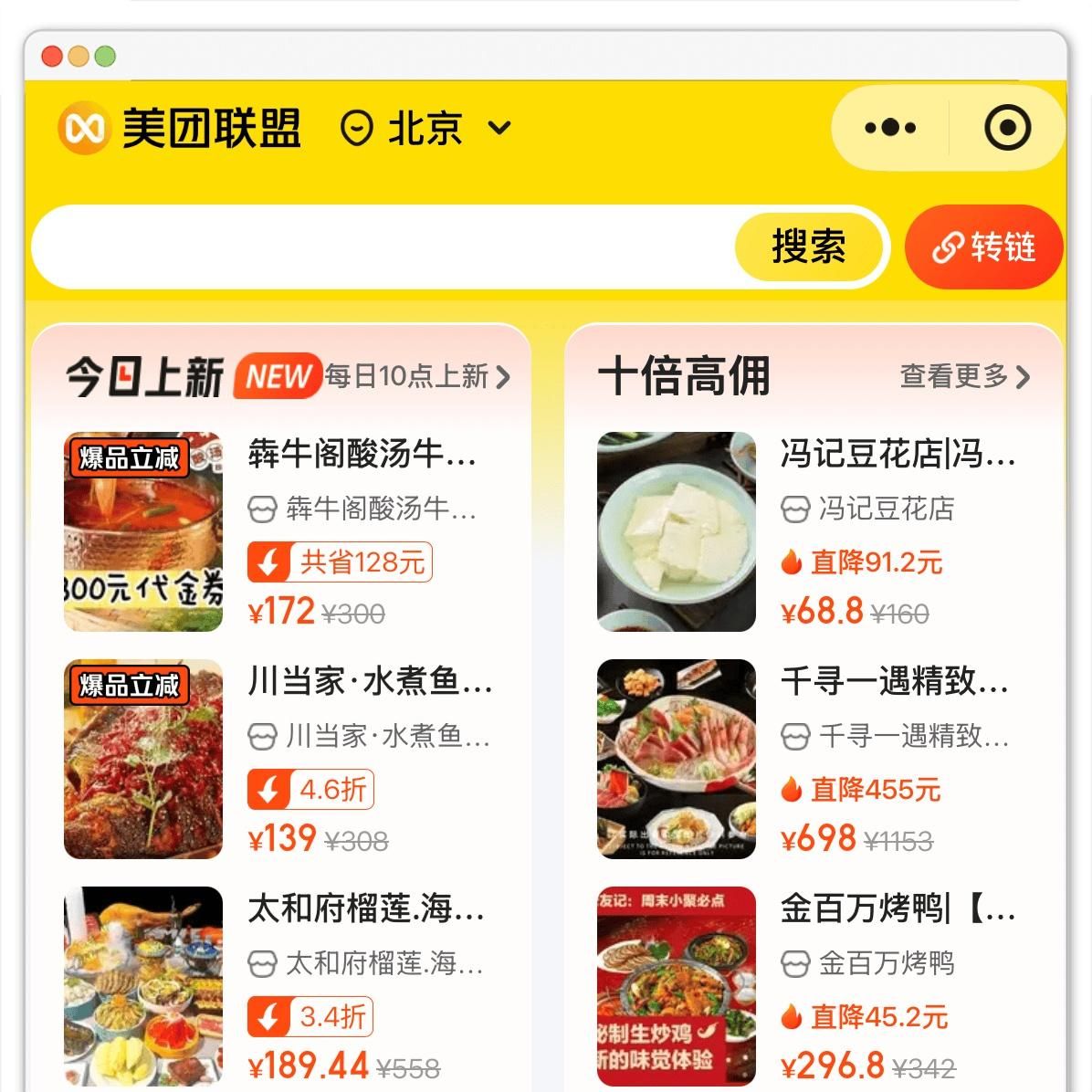Open the mini program more-options menu
The width and height of the screenshot is (1092, 1092).
pyautogui.click(x=889, y=128)
